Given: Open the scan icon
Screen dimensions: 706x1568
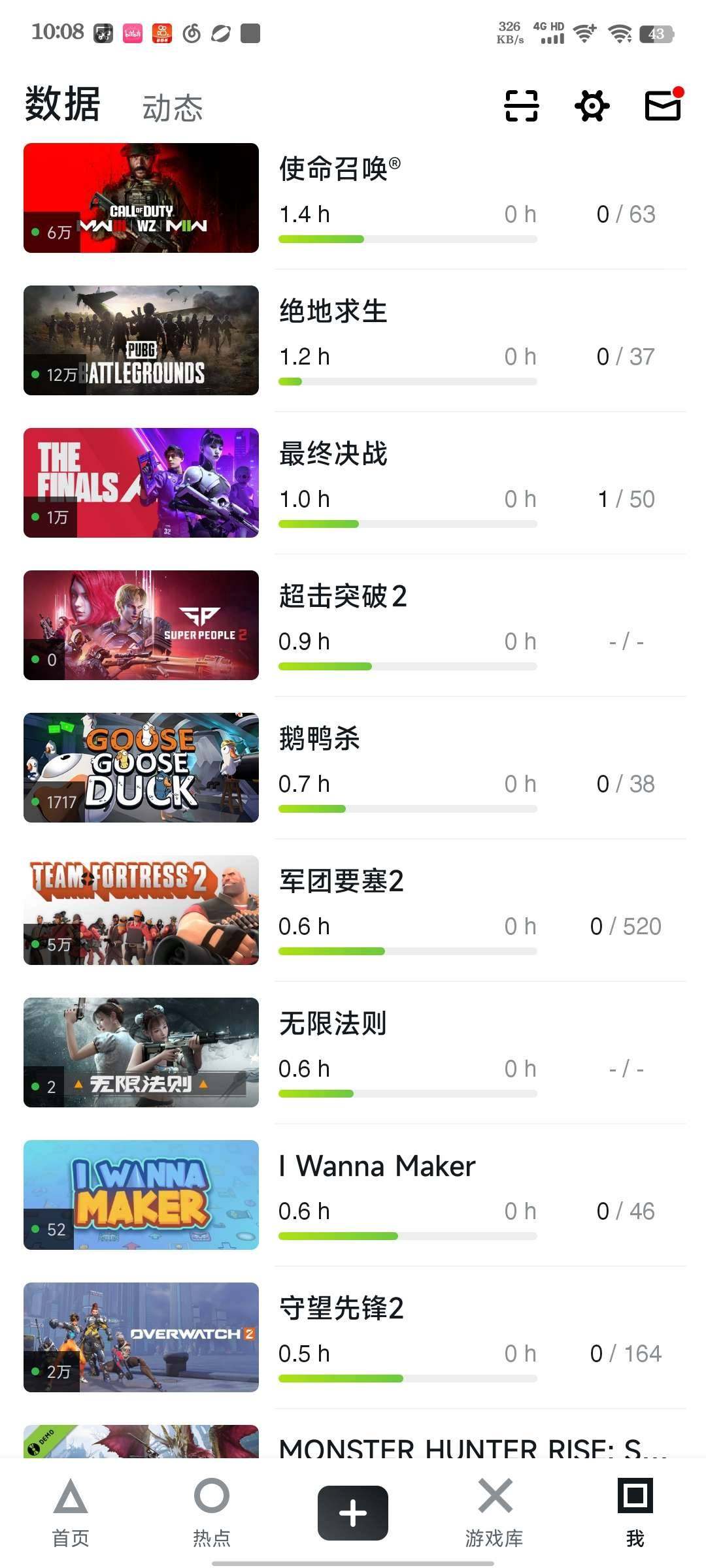Looking at the screenshot, I should [521, 106].
